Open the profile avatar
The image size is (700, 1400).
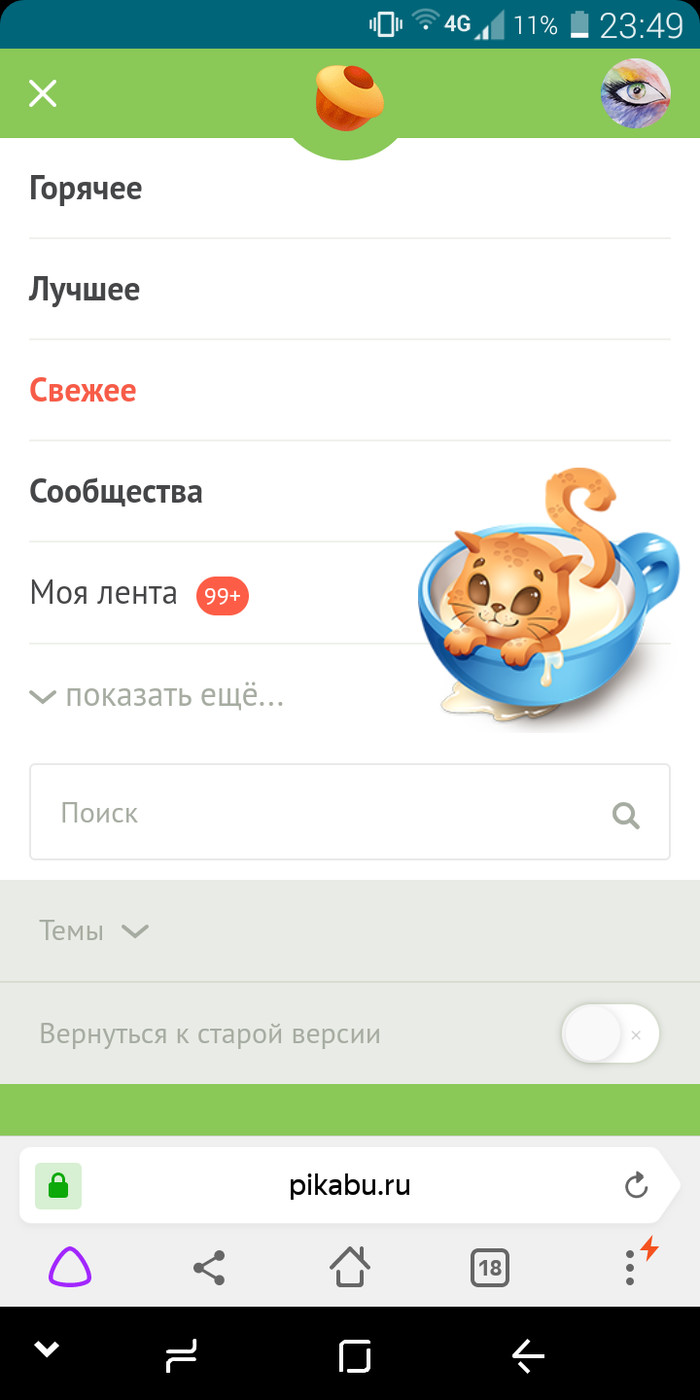(635, 94)
